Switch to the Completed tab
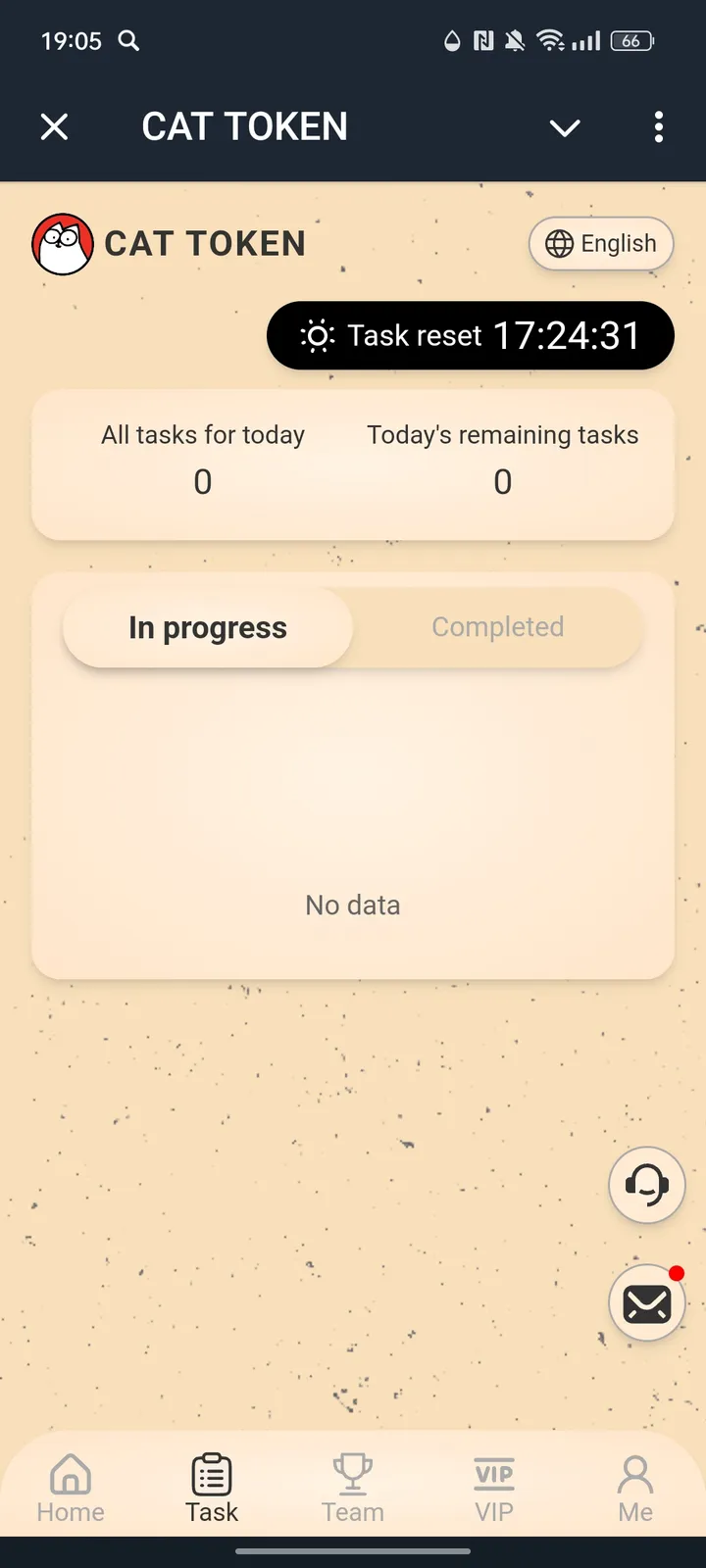Screen dimensions: 706x1568 pyautogui.click(x=497, y=627)
